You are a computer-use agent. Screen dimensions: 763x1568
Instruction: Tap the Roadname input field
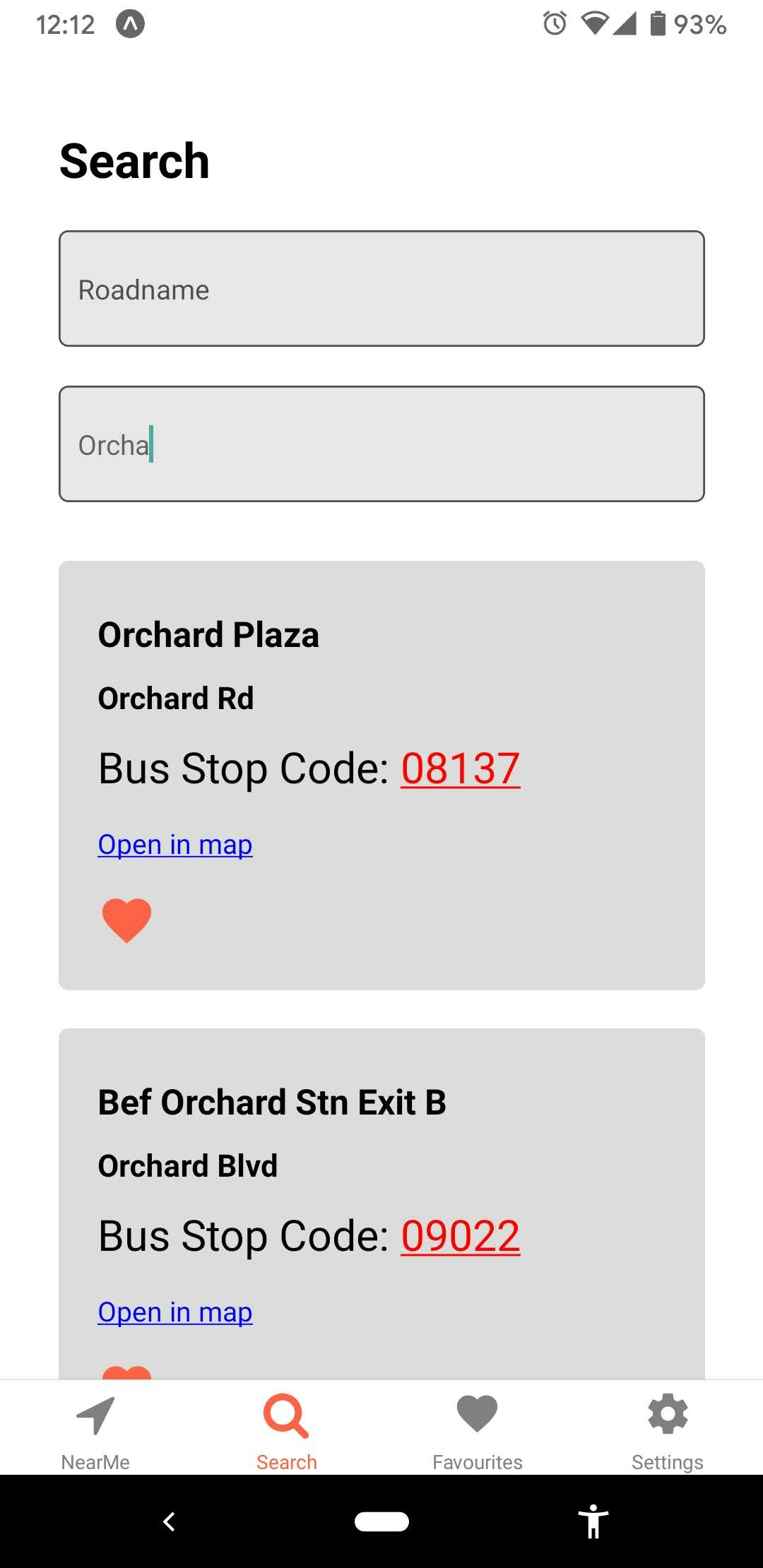(x=381, y=289)
